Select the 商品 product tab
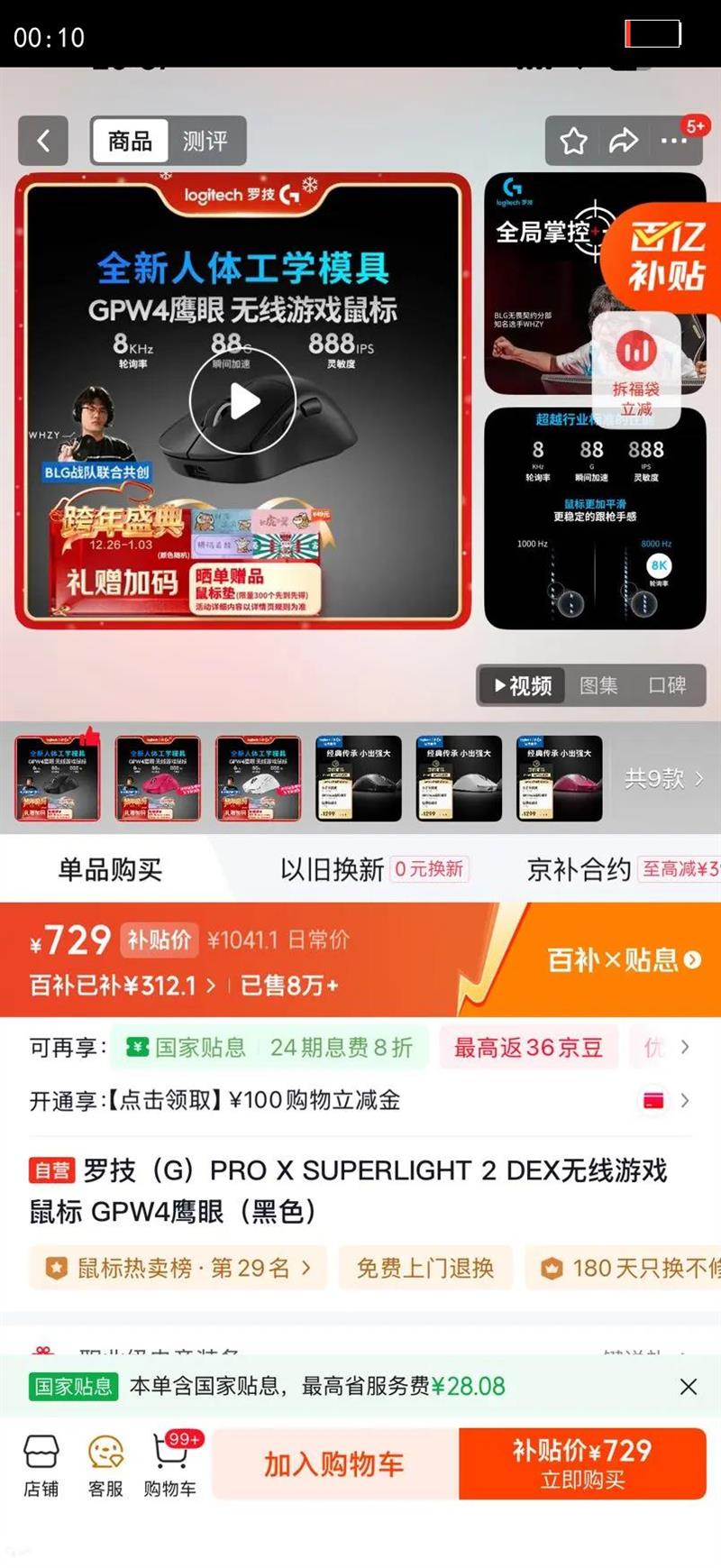The width and height of the screenshot is (721, 1568). coord(129,142)
